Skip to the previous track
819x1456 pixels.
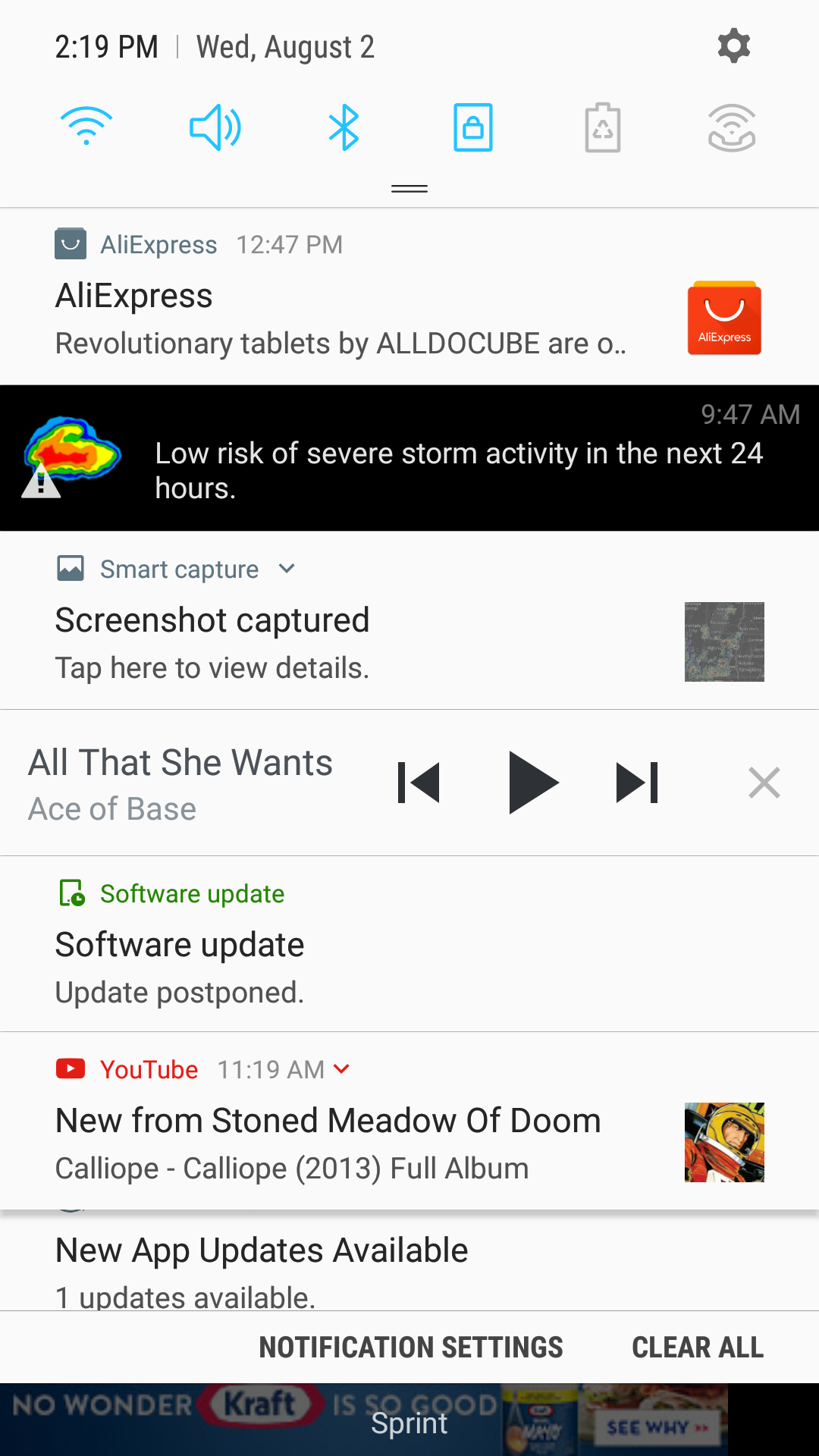tap(419, 783)
